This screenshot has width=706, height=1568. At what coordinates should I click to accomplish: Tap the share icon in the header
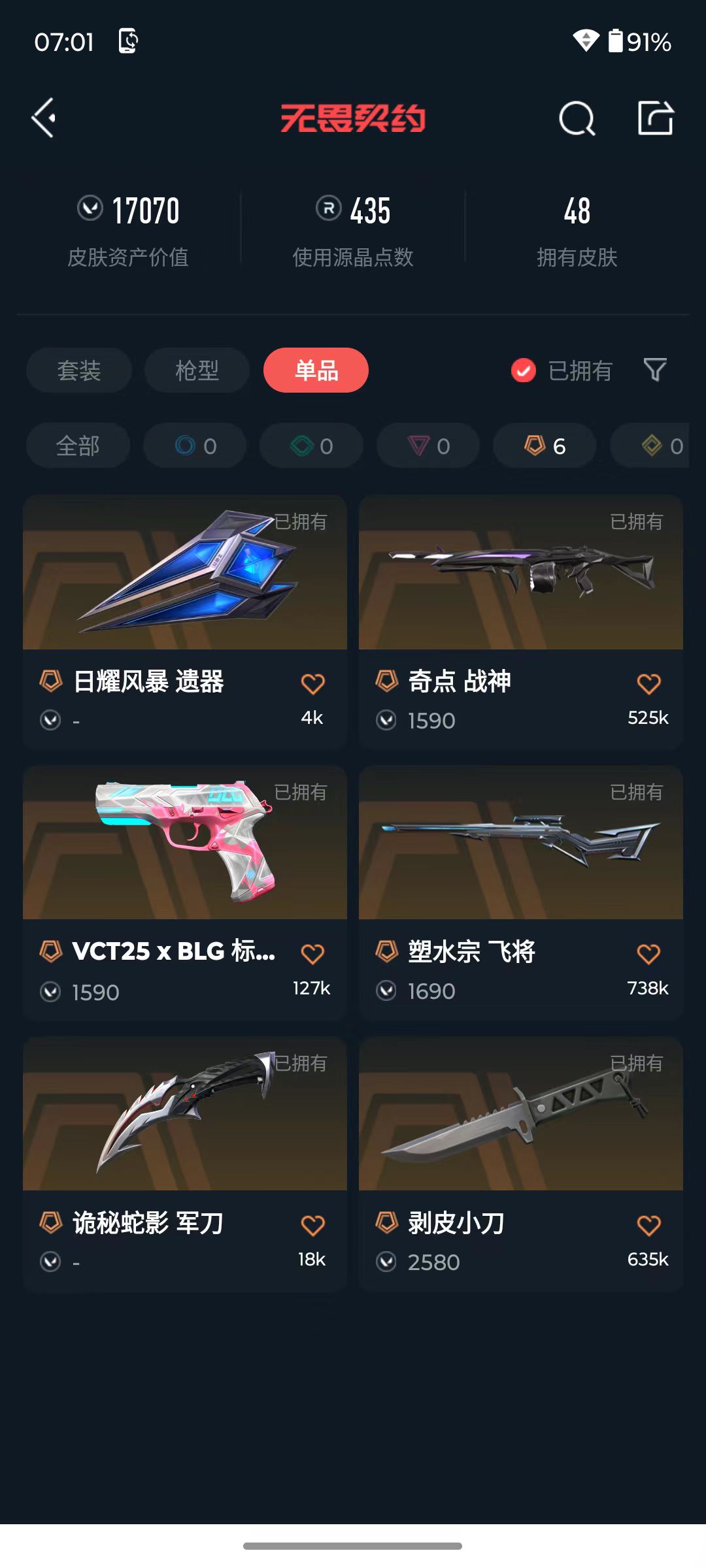click(656, 118)
